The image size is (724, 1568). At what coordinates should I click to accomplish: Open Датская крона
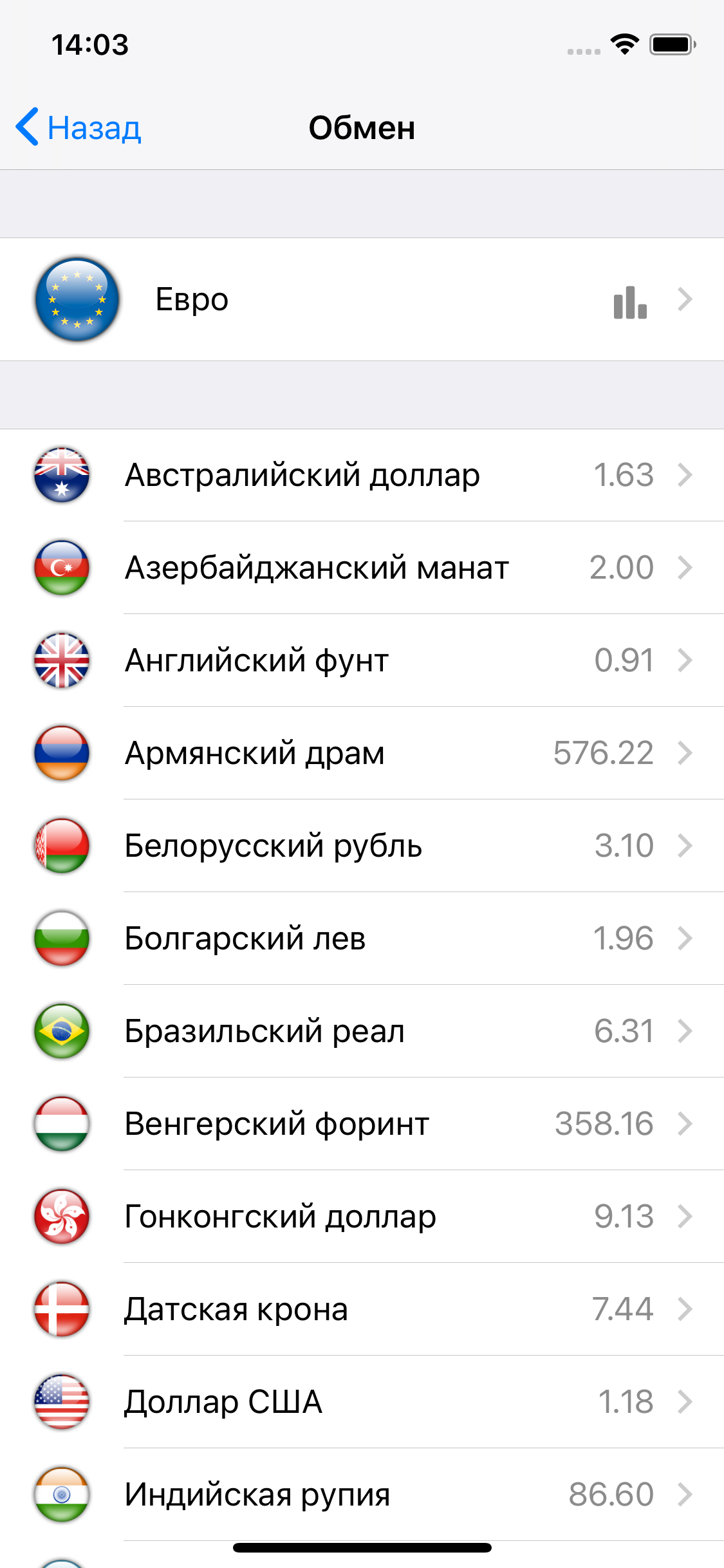[x=362, y=1309]
